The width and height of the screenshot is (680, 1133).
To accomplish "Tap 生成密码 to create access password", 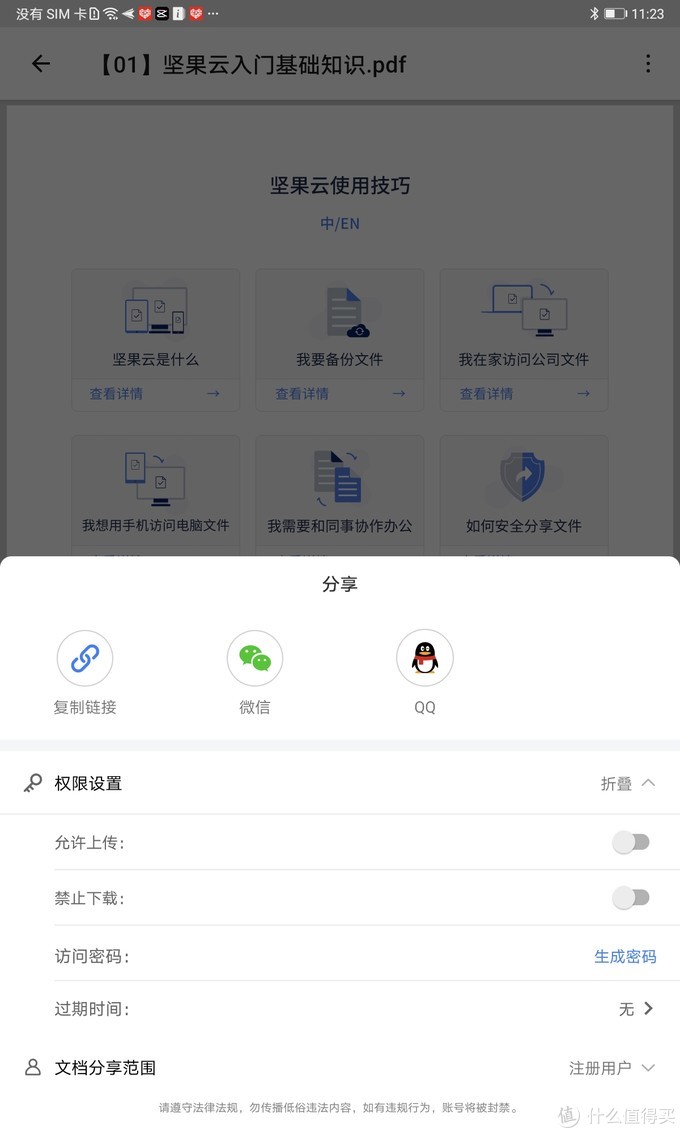I will point(625,956).
